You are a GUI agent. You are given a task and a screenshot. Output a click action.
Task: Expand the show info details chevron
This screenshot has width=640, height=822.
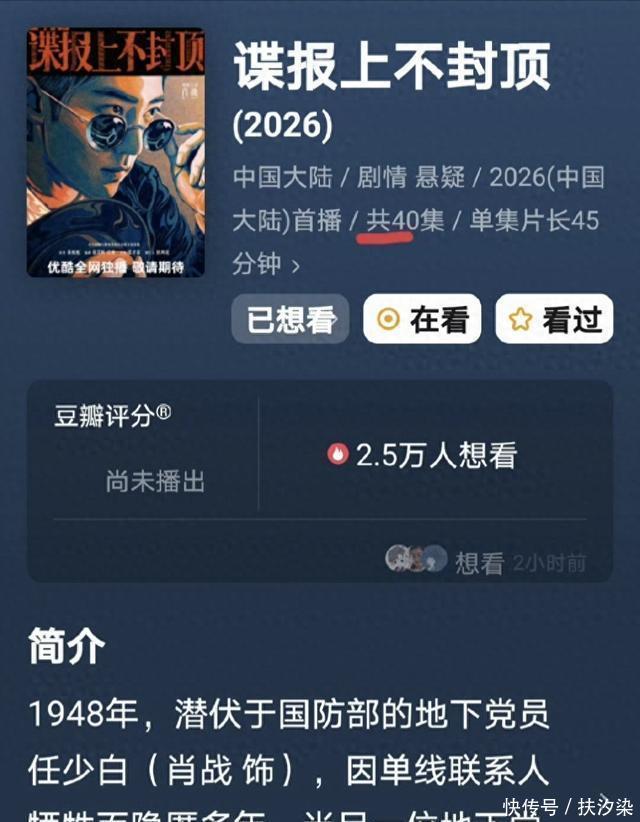coord(296,267)
